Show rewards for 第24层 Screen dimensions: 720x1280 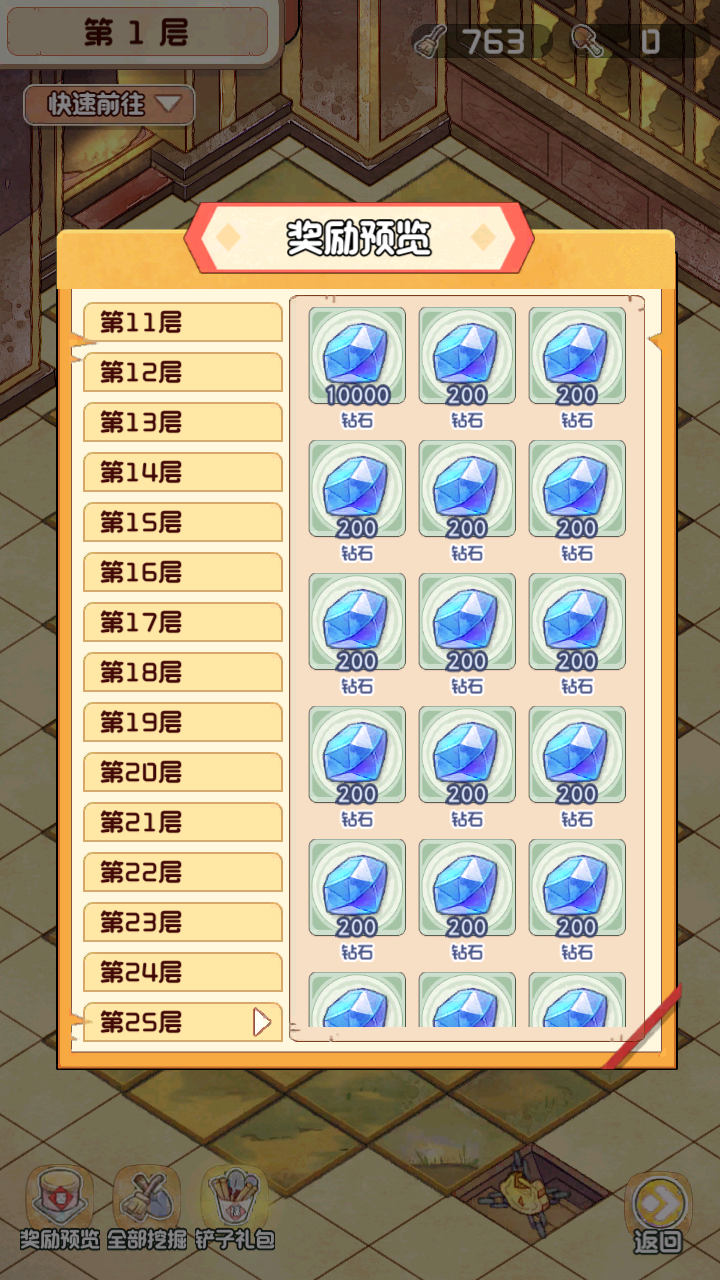click(182, 972)
